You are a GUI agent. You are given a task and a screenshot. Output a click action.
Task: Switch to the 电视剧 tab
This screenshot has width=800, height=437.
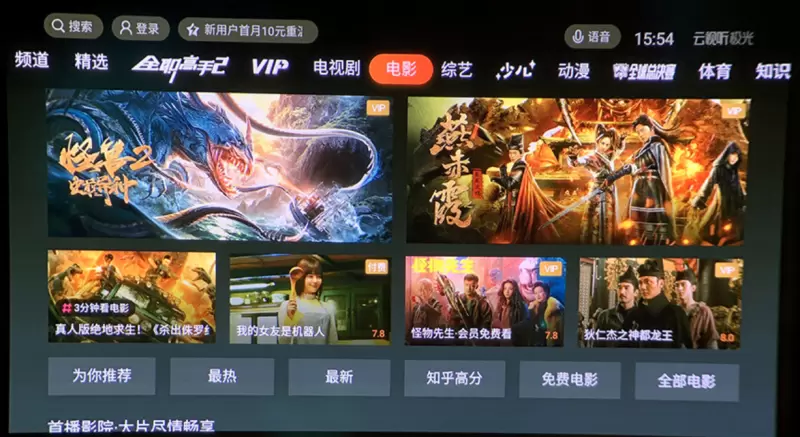[x=336, y=68]
